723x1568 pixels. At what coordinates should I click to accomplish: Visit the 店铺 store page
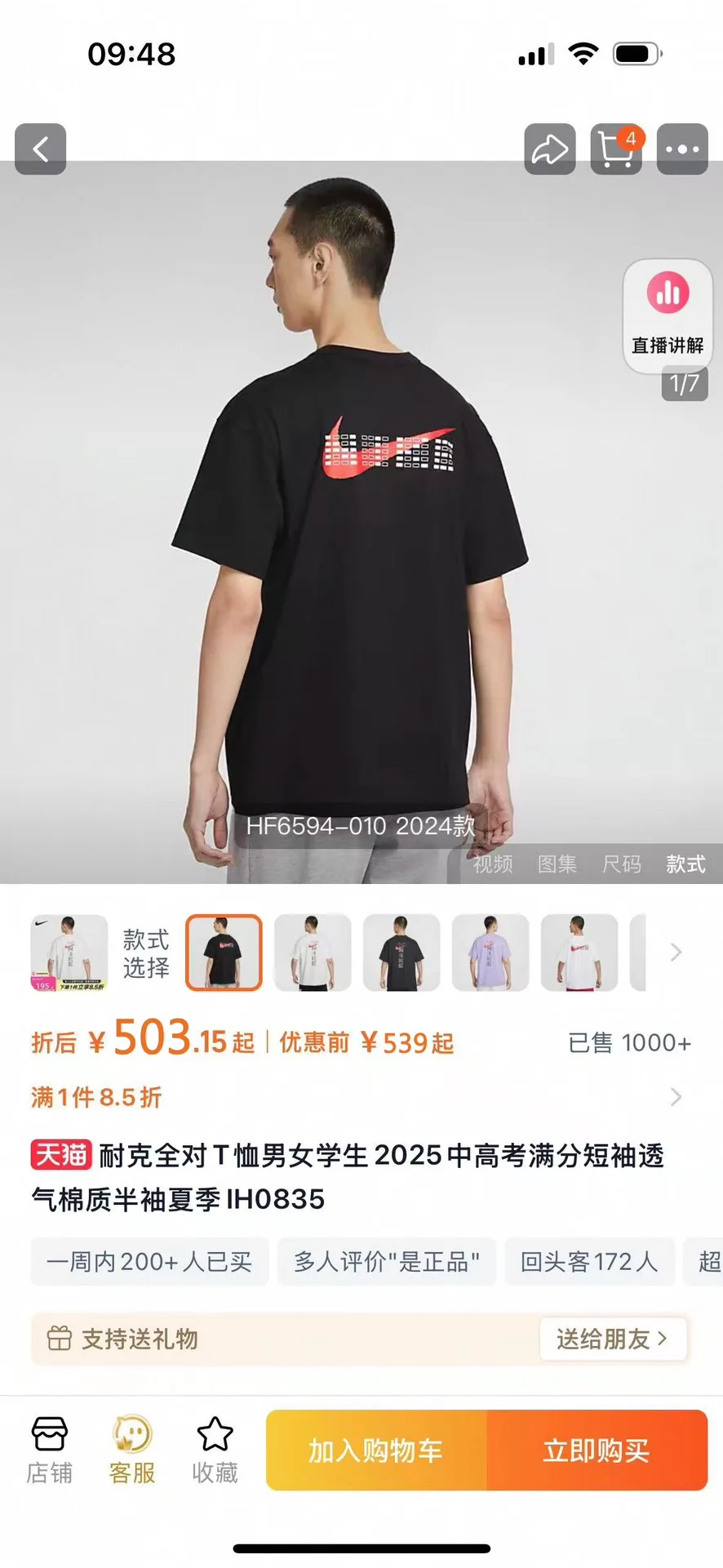tap(50, 1450)
